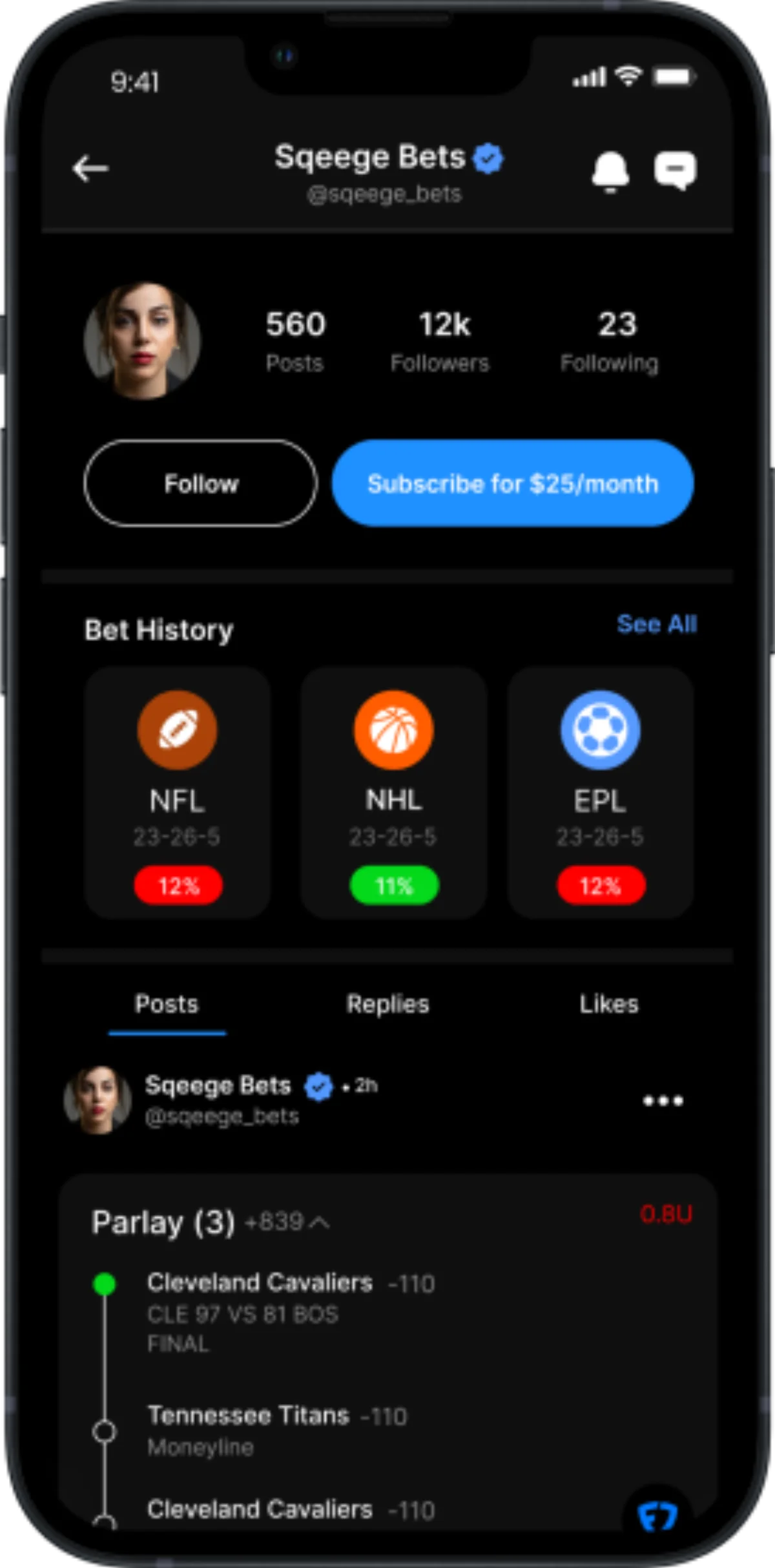Image resolution: width=775 pixels, height=1568 pixels.
Task: Select the EPL soccer ball icon
Action: point(600,728)
